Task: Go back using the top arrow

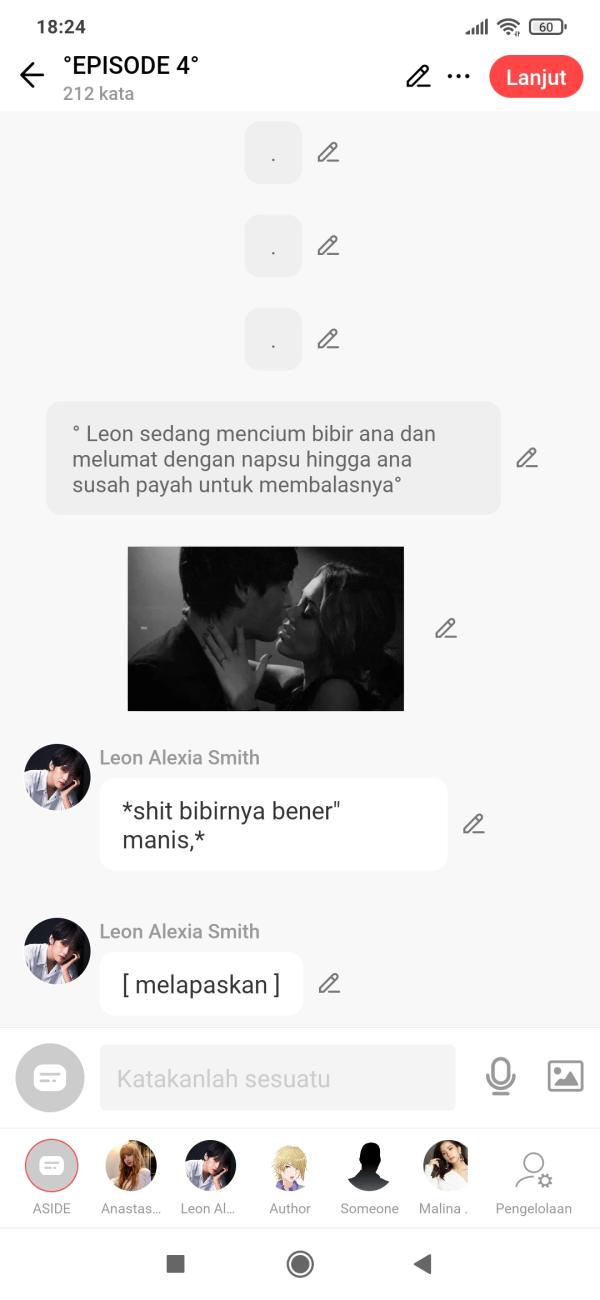Action: (x=32, y=77)
